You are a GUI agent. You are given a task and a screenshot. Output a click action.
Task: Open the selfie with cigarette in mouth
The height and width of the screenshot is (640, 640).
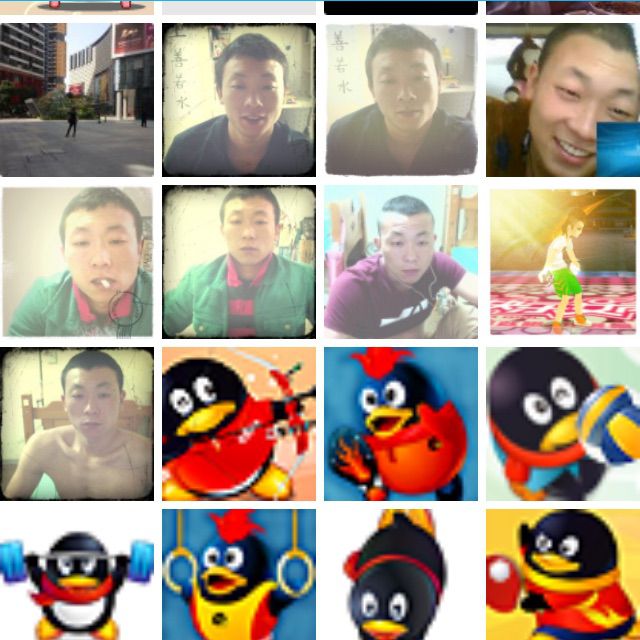[77, 261]
